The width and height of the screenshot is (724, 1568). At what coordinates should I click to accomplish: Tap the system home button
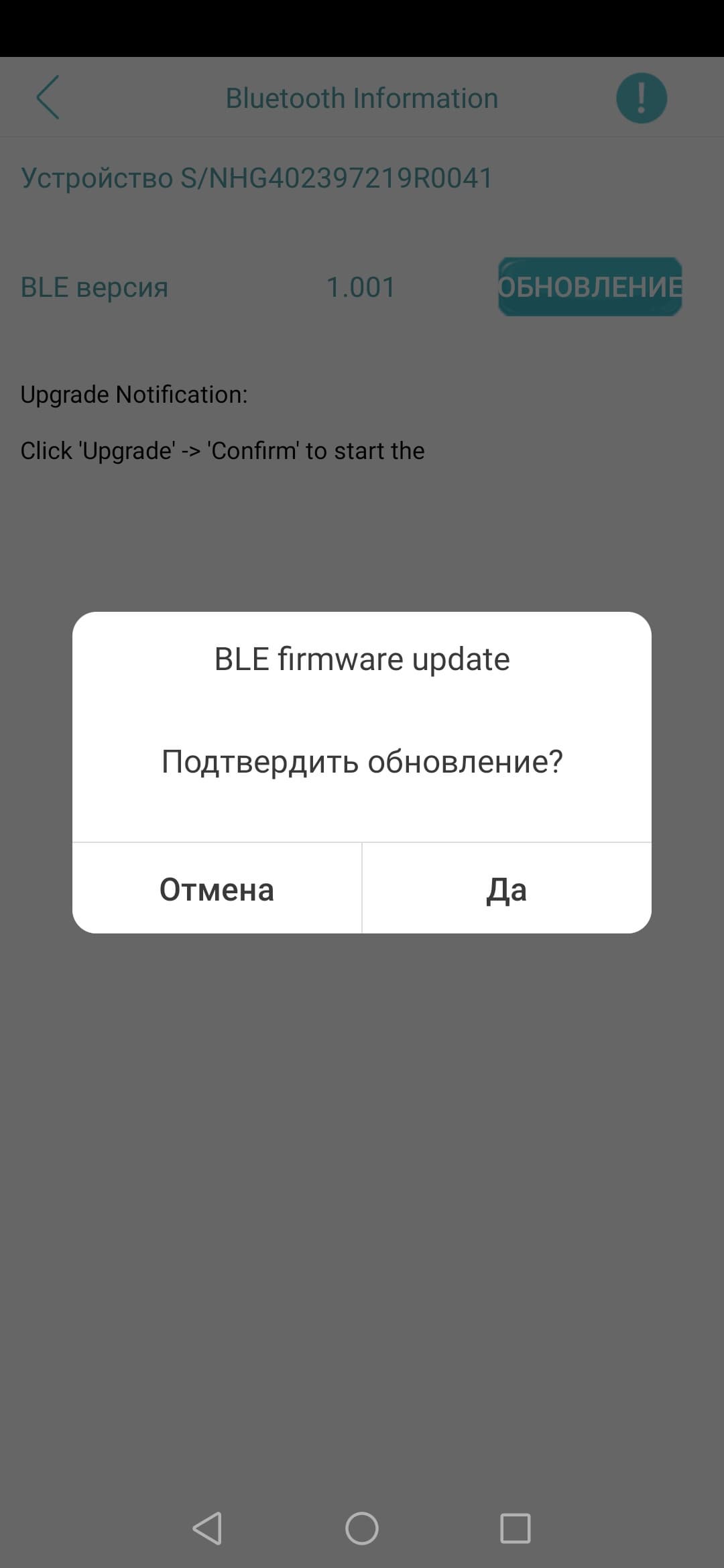[362, 1528]
